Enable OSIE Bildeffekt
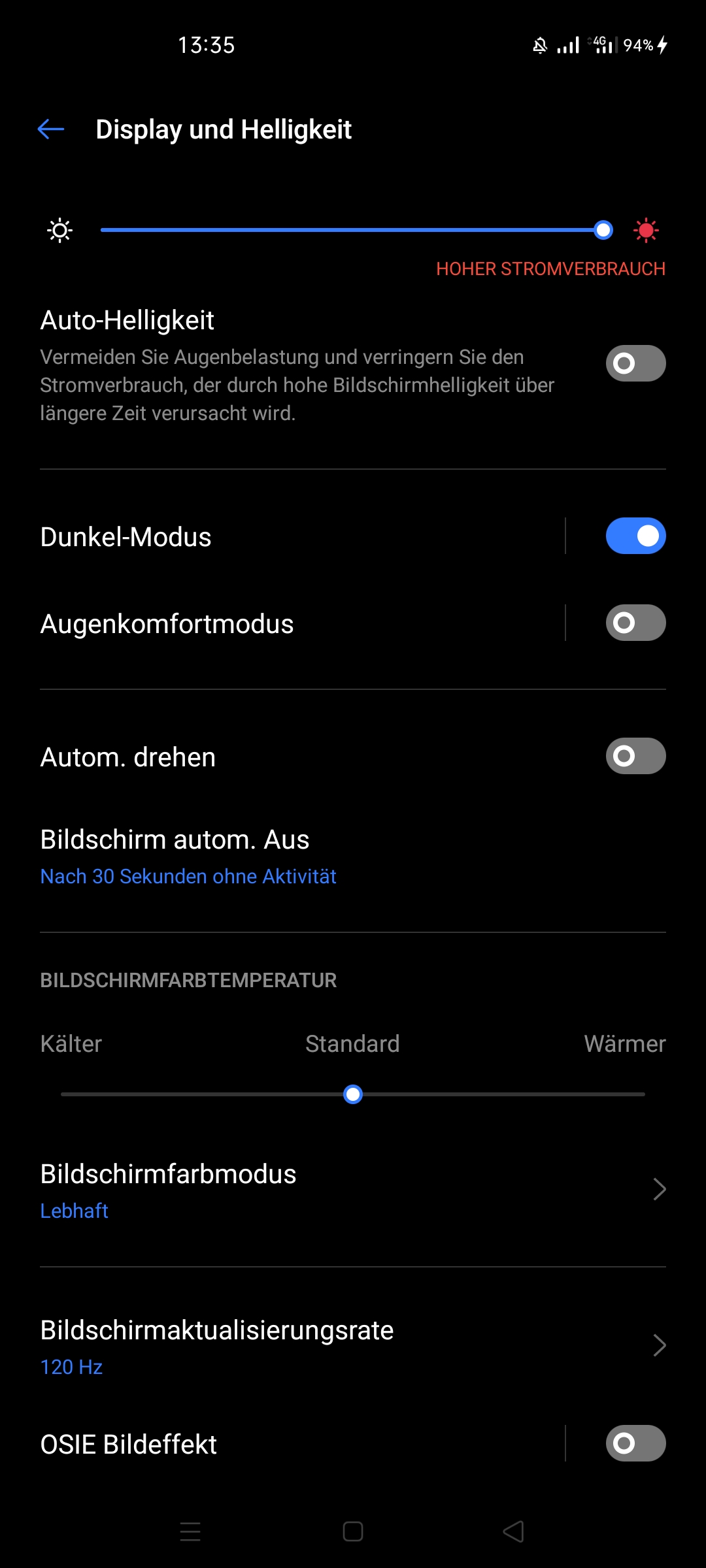 click(x=635, y=1444)
